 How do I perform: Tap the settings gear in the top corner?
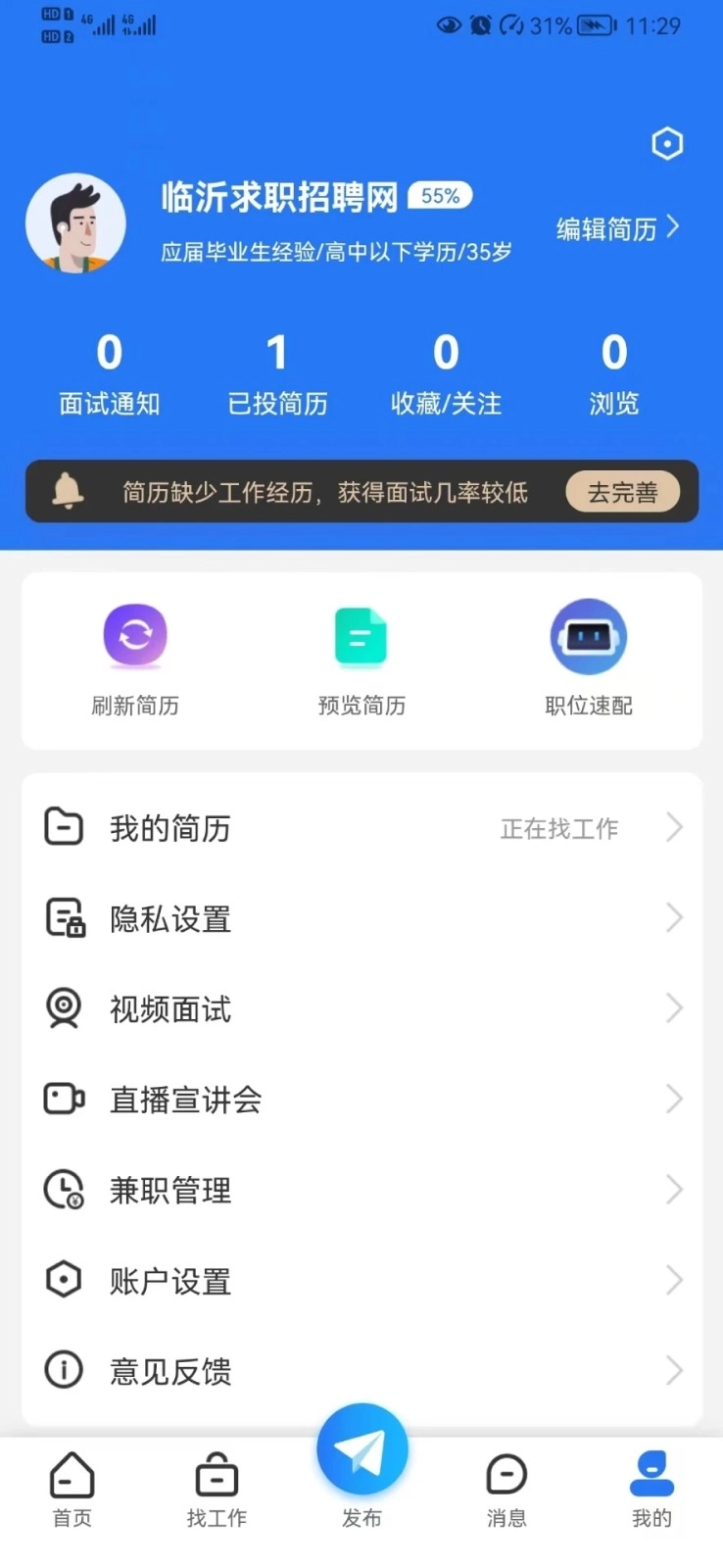coord(667,143)
